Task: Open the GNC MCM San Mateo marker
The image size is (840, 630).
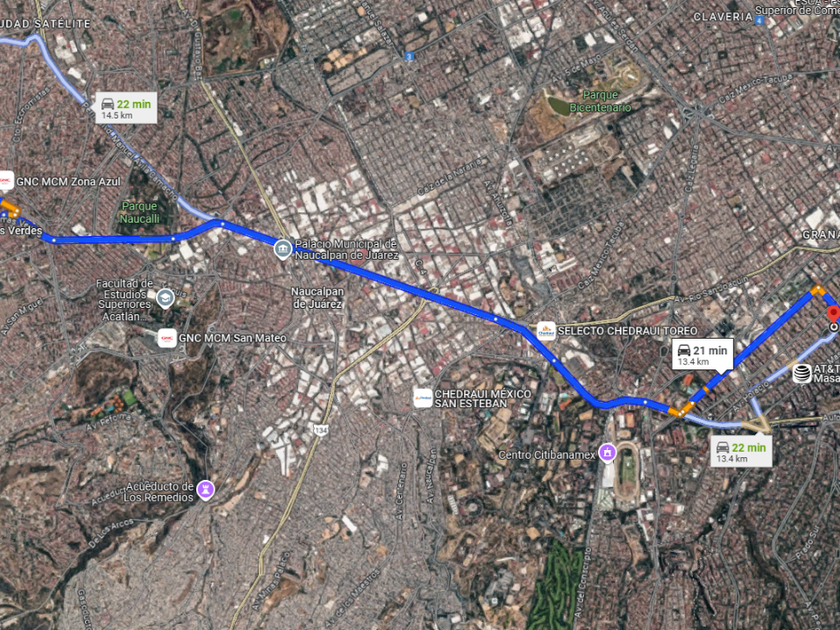Action: tap(168, 338)
